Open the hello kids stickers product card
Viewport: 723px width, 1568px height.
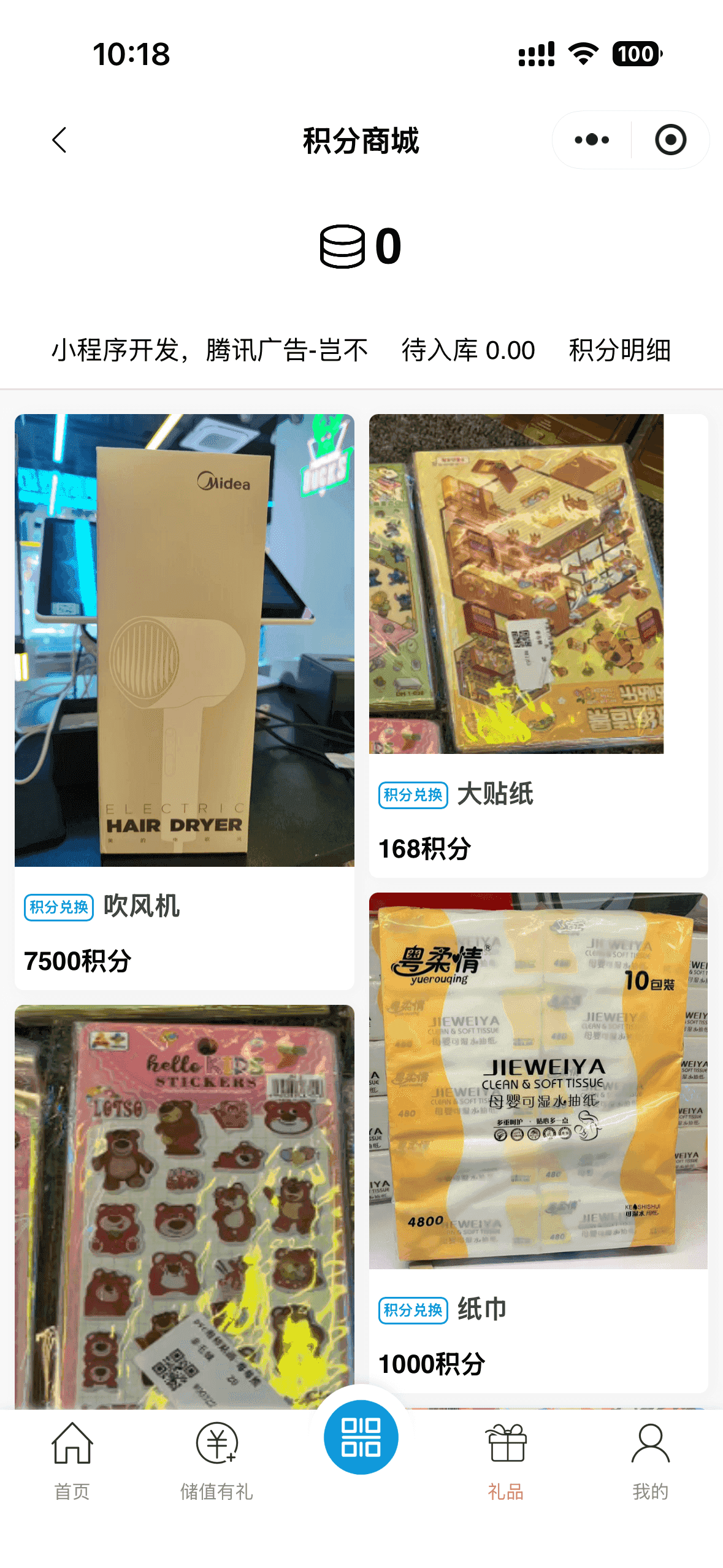click(x=184, y=1202)
